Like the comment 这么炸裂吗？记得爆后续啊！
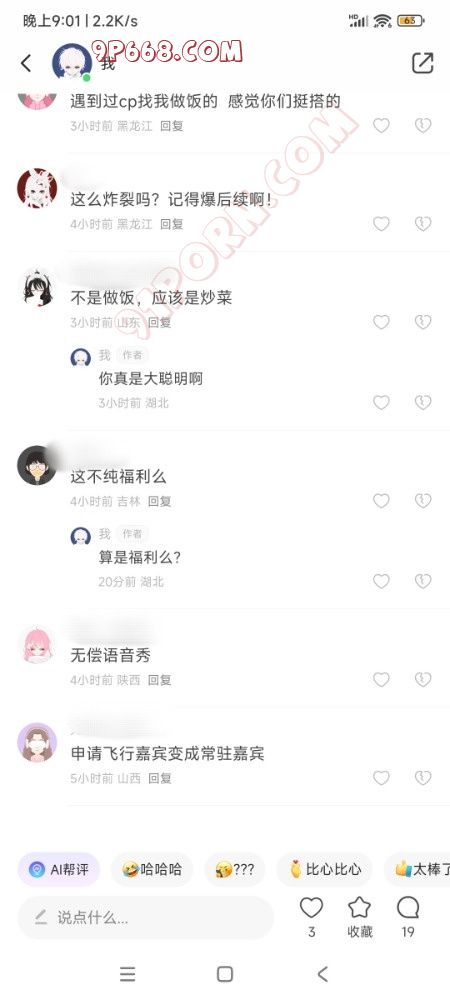 click(381, 224)
